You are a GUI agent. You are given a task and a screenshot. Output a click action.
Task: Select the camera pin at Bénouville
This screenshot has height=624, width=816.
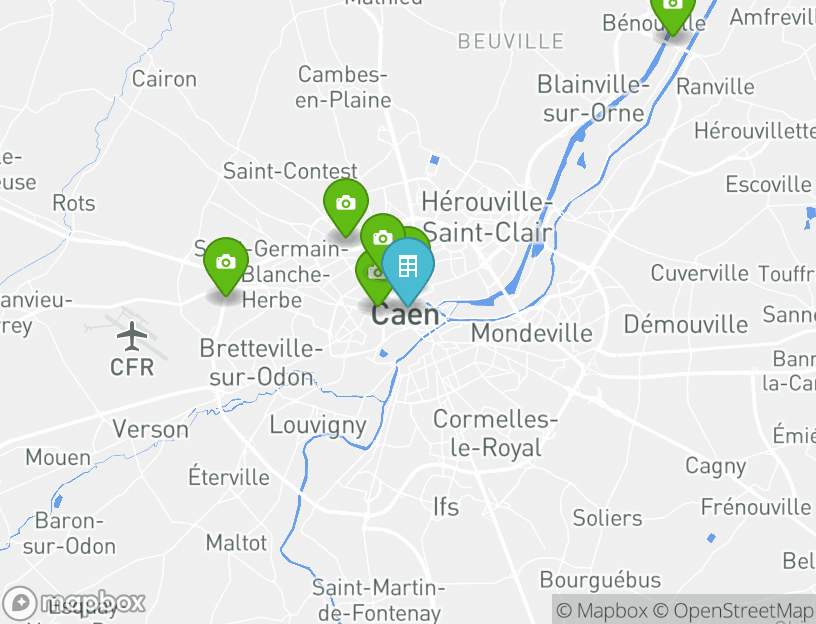672,7
